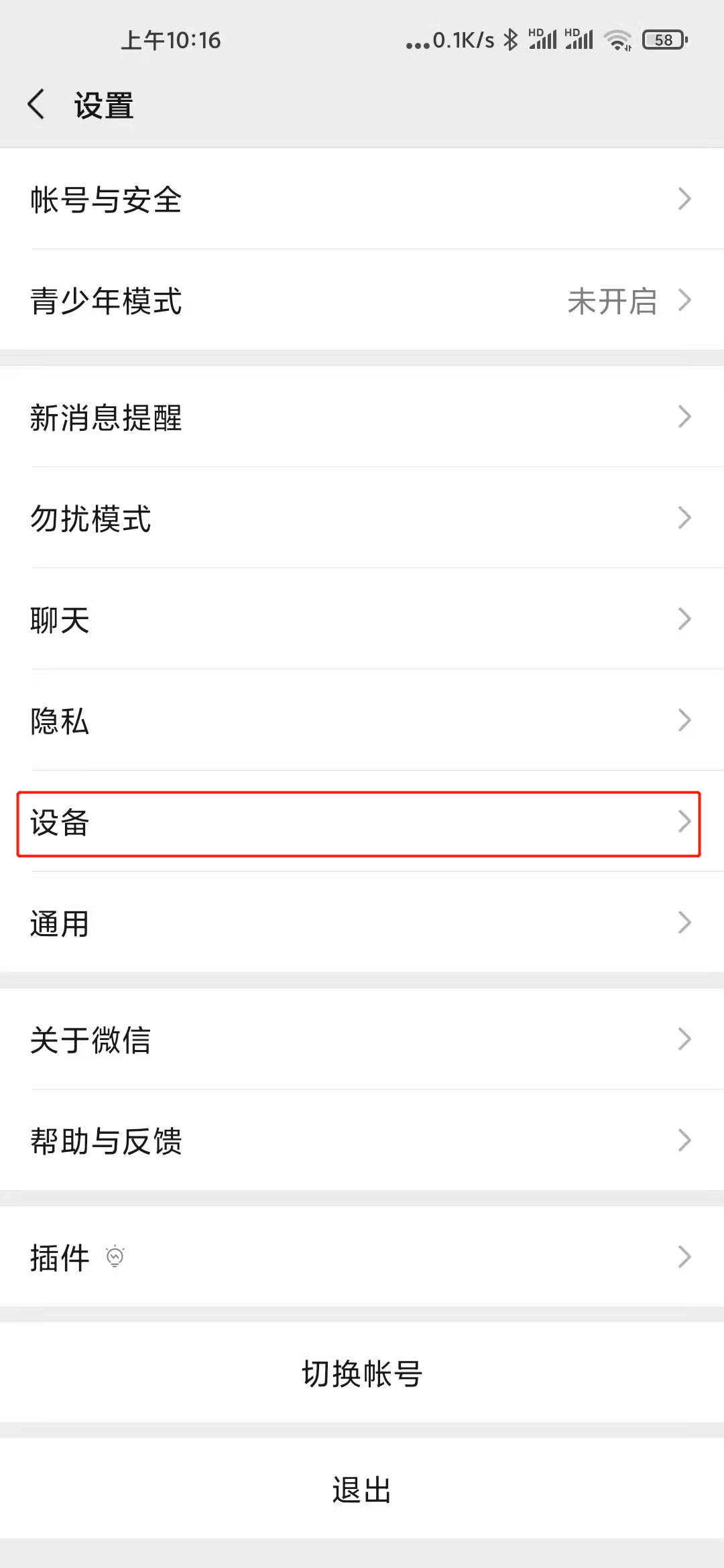The width and height of the screenshot is (724, 1568).
Task: Tap the Bluetooth icon in the status bar
Action: (511, 40)
